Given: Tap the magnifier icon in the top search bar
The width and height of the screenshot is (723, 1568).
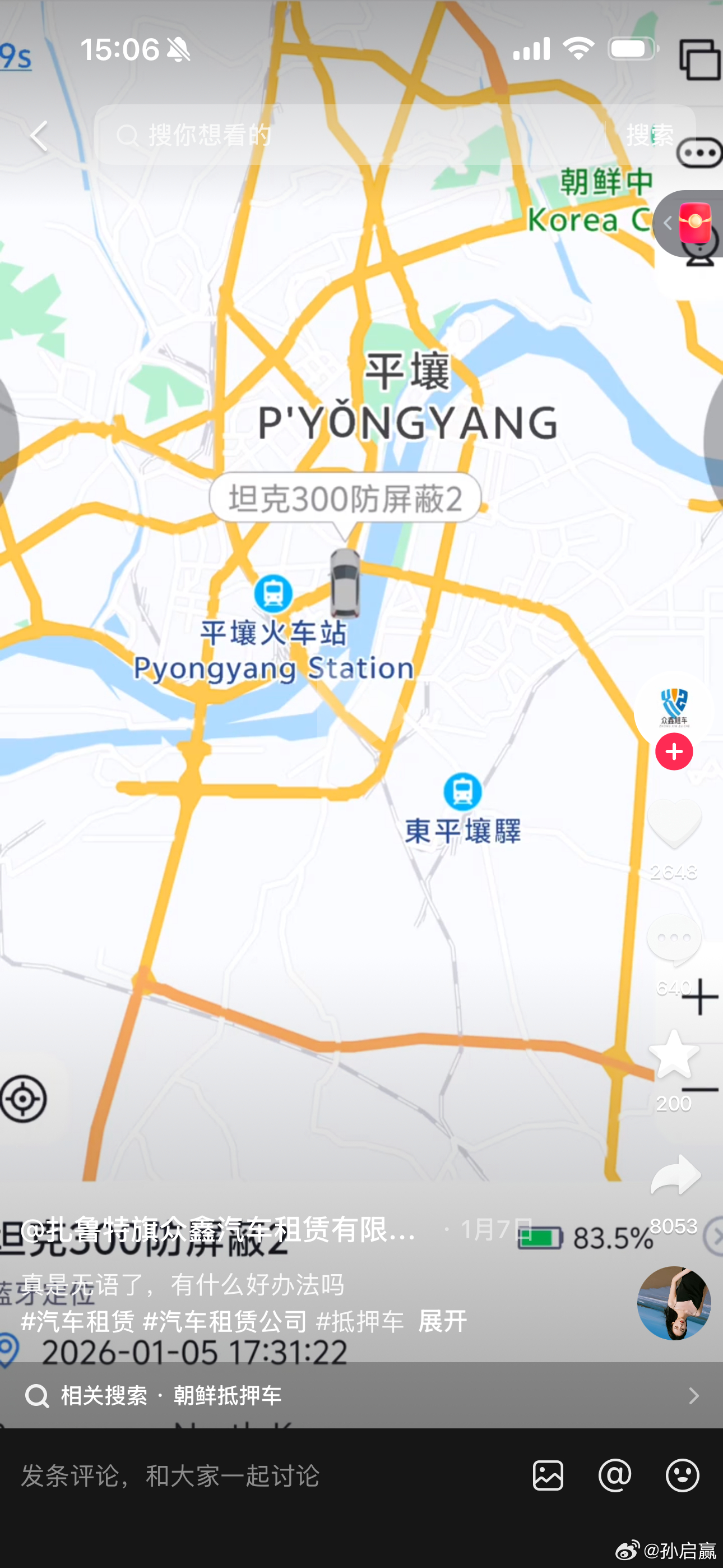Looking at the screenshot, I should click(x=128, y=135).
